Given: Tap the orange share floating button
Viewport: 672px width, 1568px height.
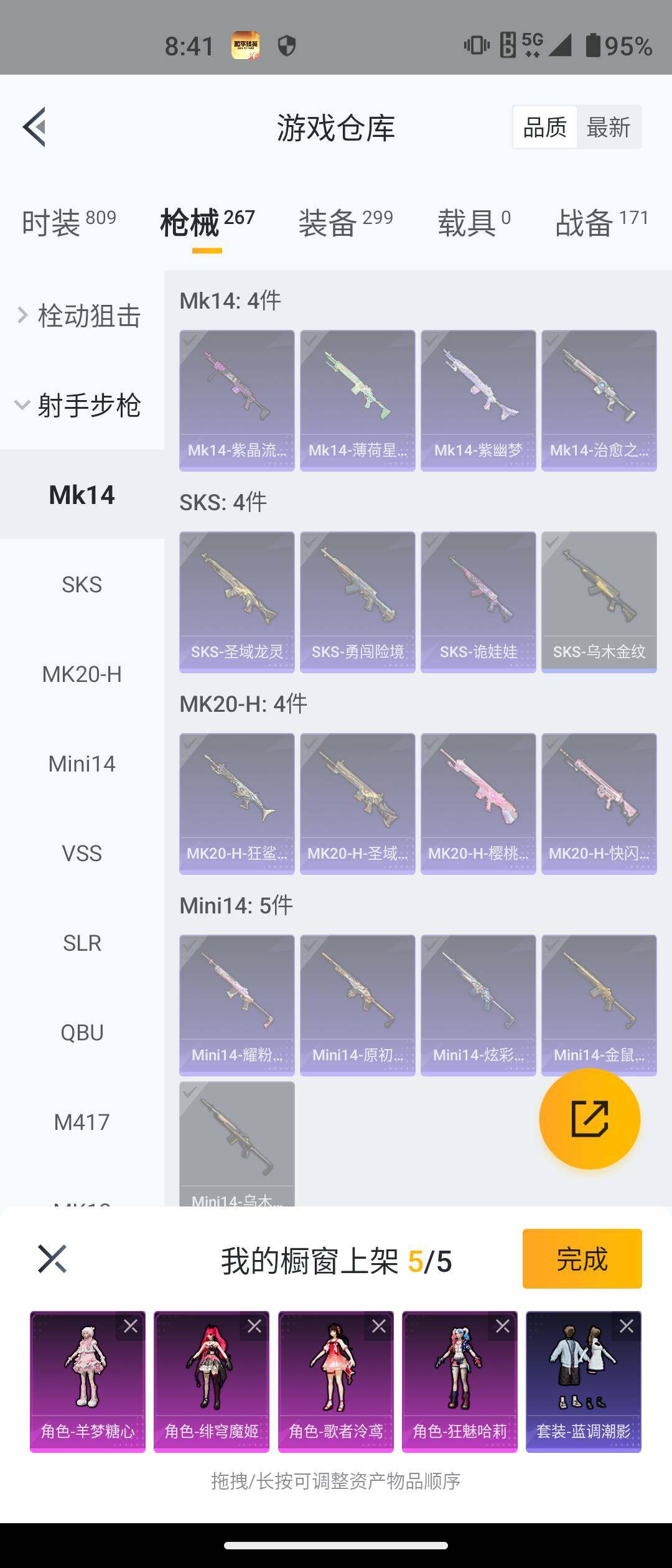Looking at the screenshot, I should click(589, 1118).
